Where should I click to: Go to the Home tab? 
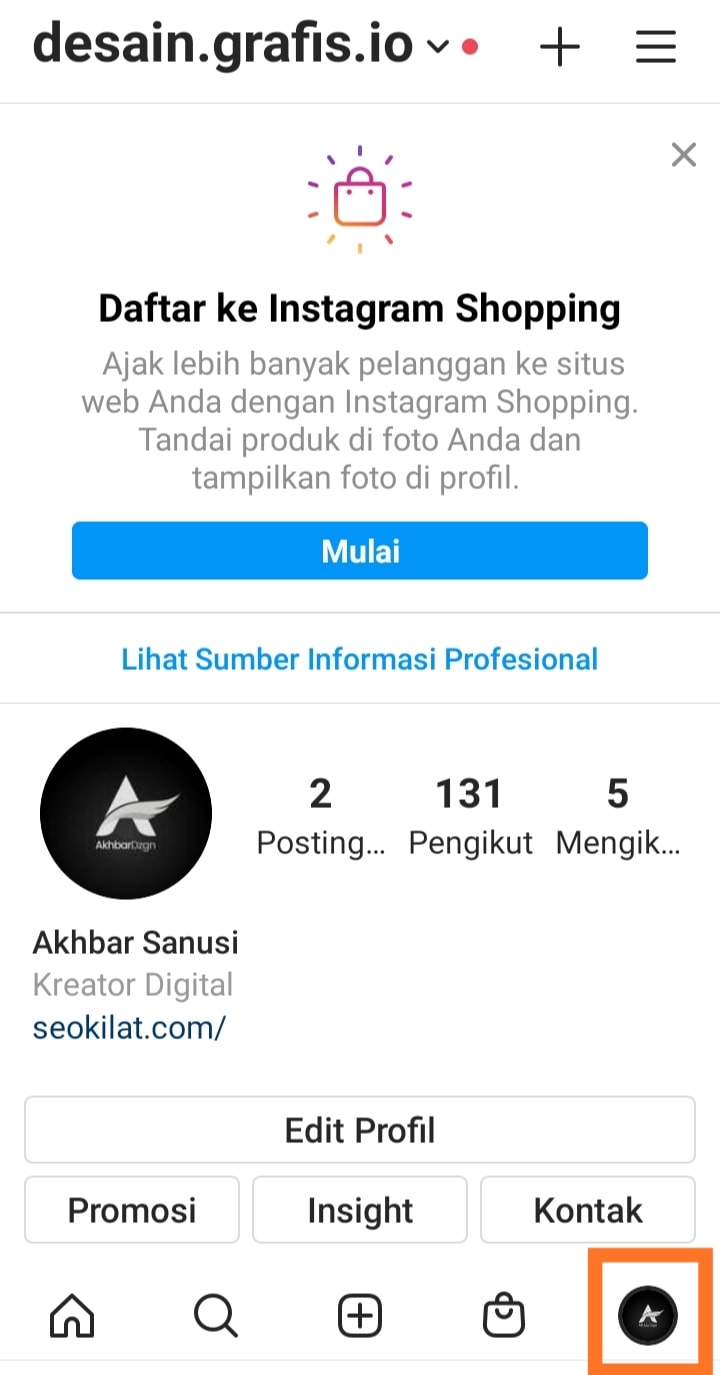(72, 1316)
